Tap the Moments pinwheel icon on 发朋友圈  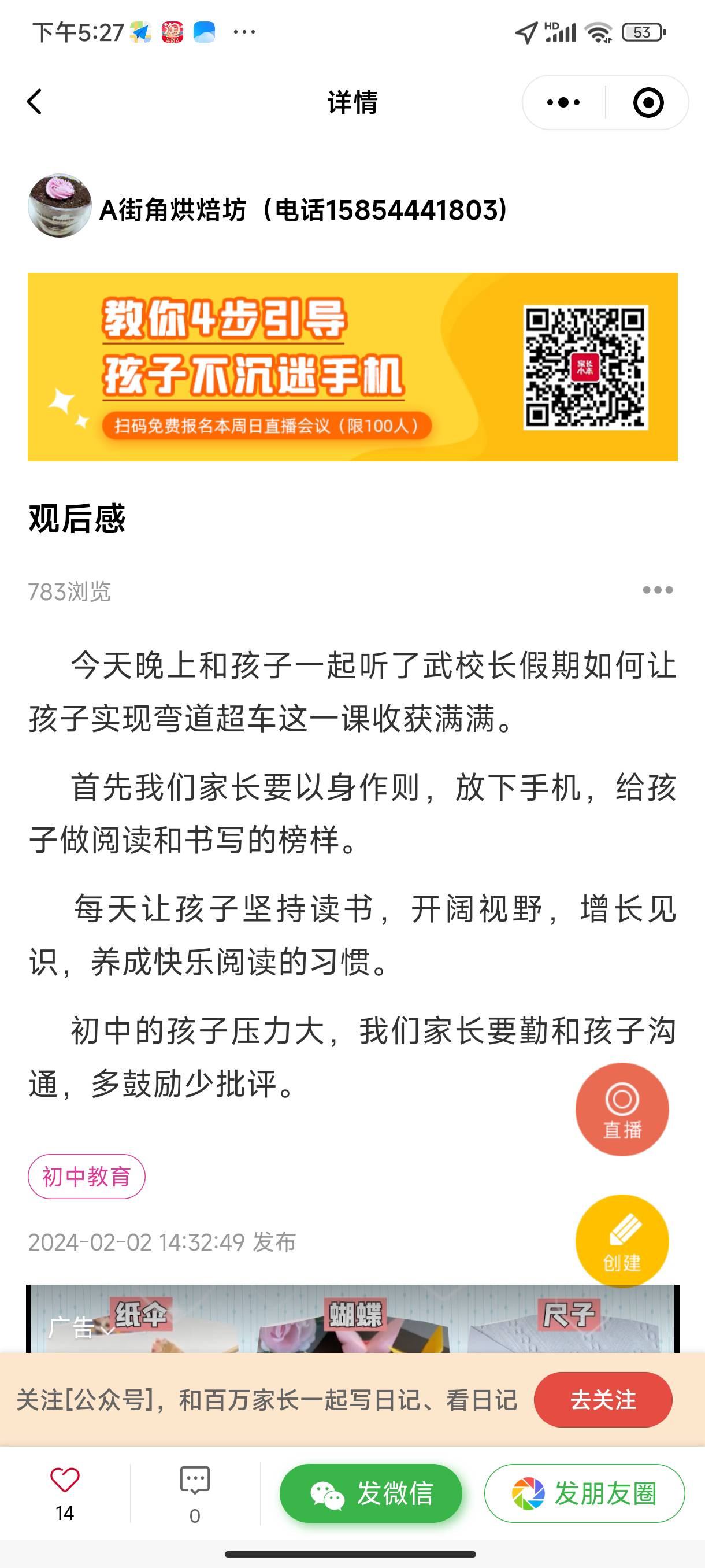point(529,1493)
